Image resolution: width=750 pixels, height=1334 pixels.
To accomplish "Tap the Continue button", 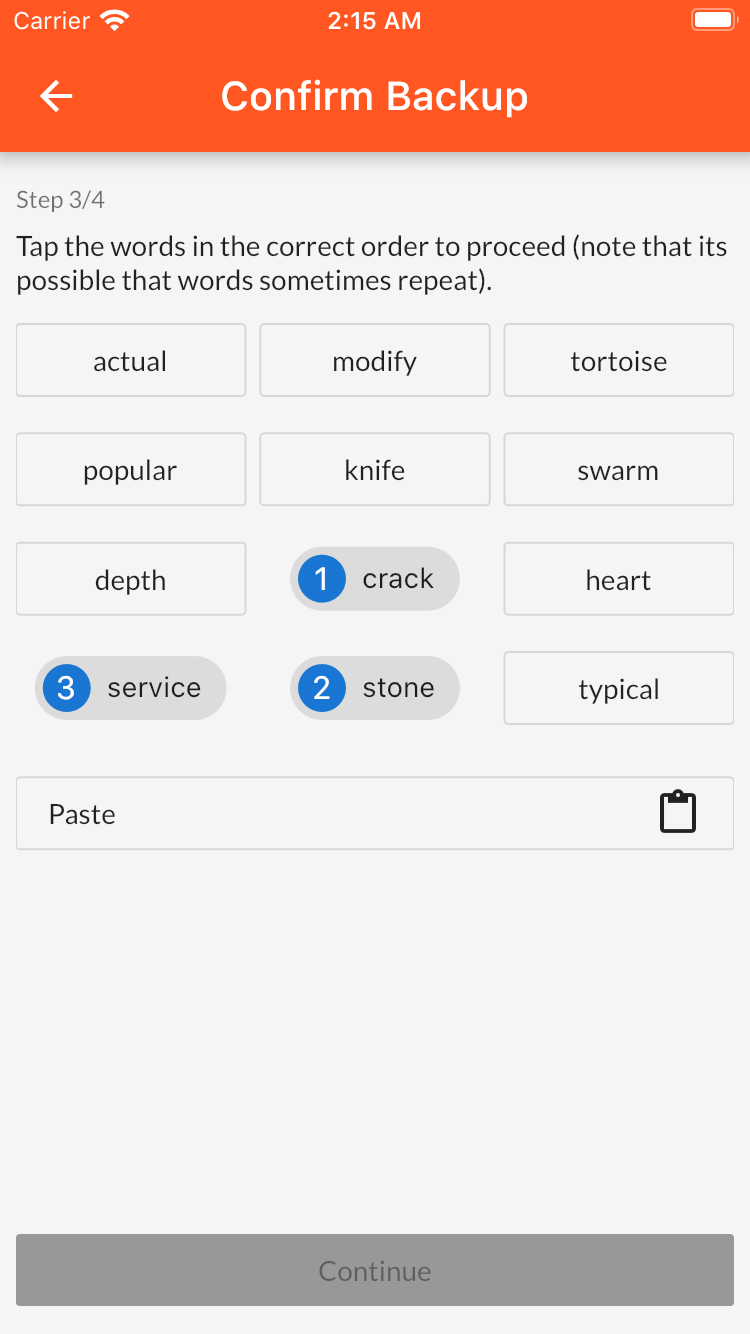I will [375, 1270].
